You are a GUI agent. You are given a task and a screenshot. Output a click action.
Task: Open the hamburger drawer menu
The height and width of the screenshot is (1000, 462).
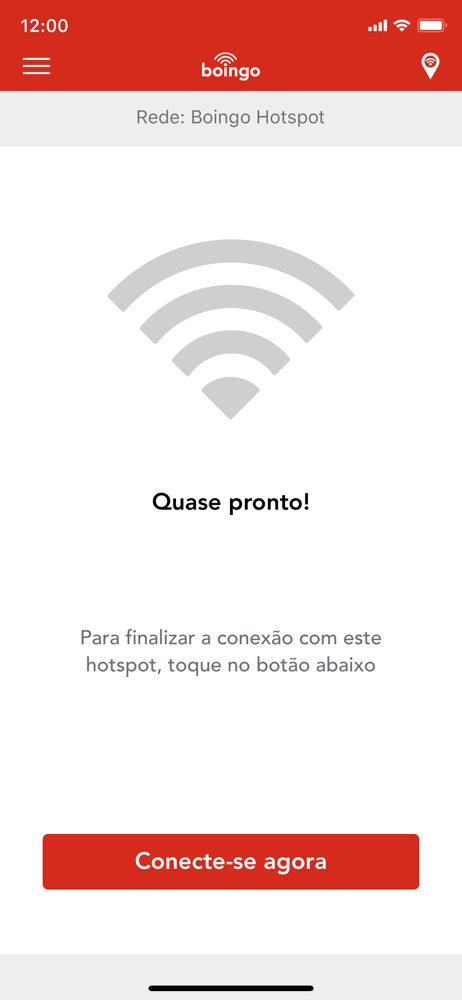36,66
